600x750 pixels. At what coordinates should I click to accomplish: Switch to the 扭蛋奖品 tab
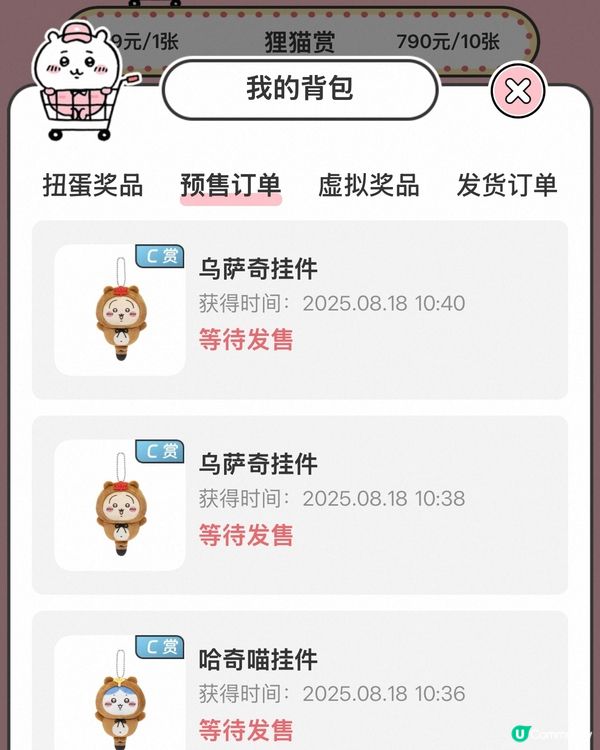[x=93, y=185]
